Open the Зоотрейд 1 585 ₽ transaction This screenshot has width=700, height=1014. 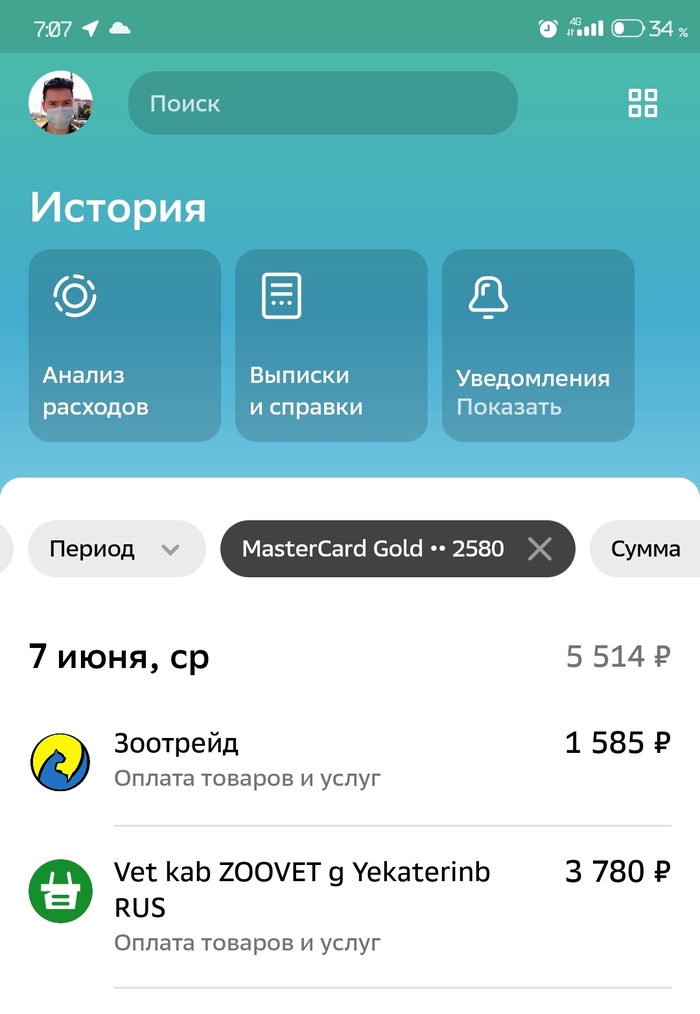pyautogui.click(x=350, y=760)
